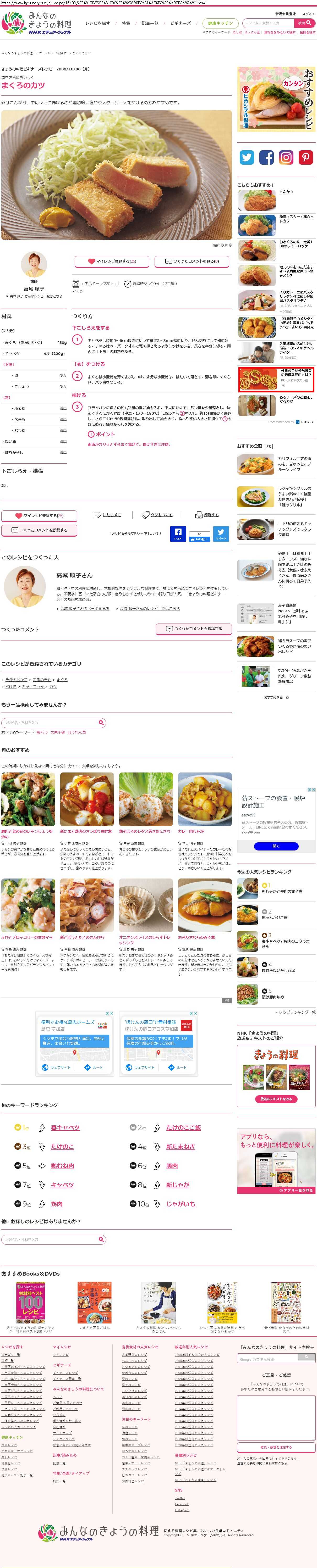This screenshot has width=317, height=1568.
Task: Add a tag with タグをつける
Action: (x=157, y=515)
